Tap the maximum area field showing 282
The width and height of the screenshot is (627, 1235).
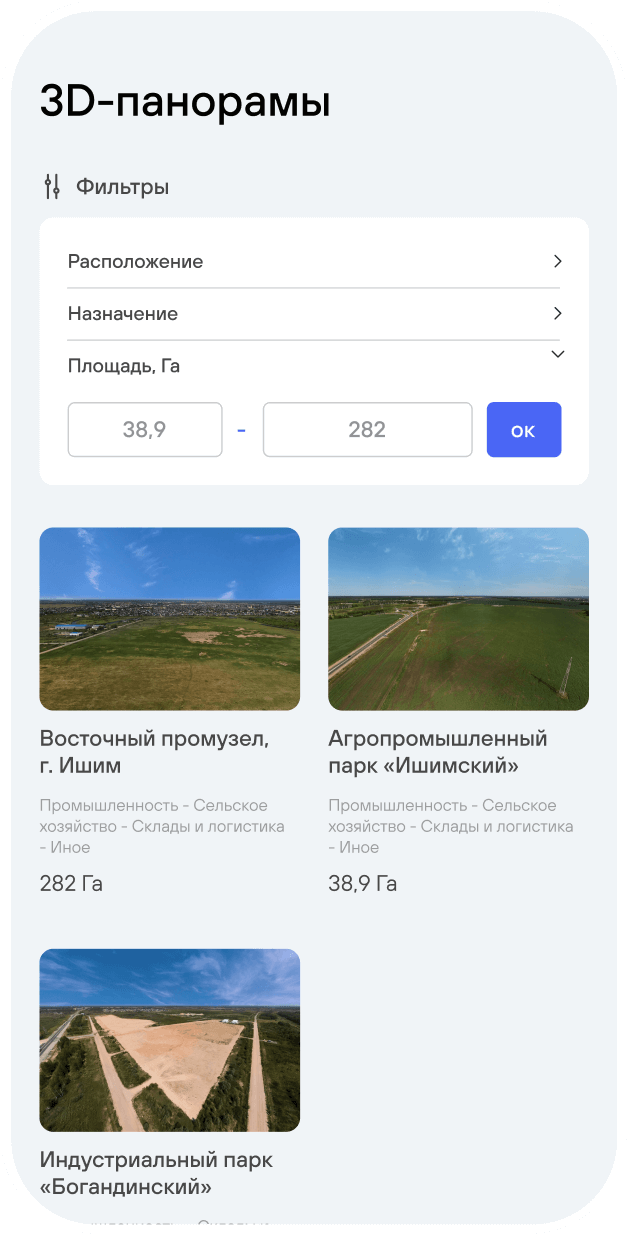[x=367, y=430]
